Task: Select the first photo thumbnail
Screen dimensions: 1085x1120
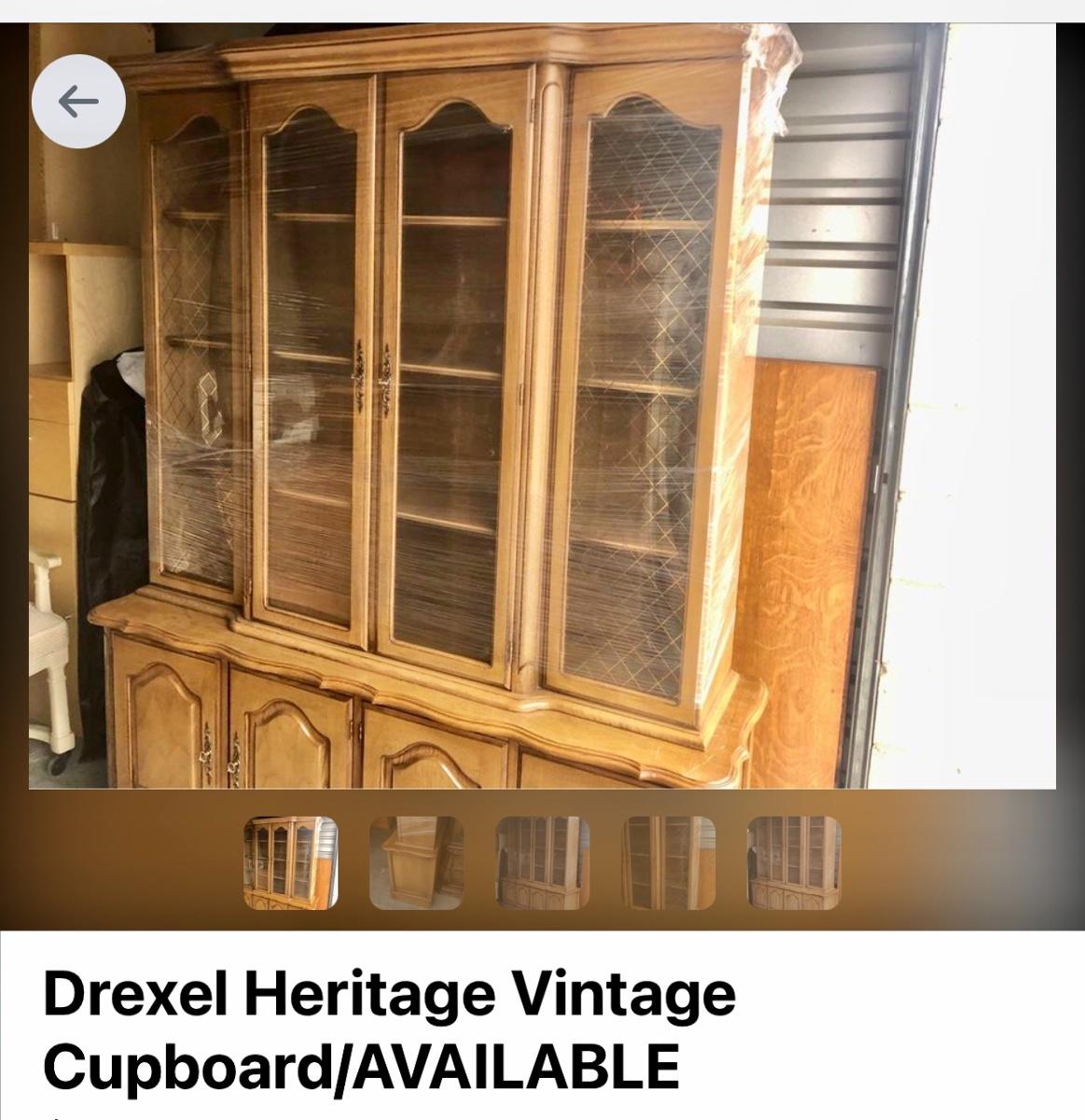Action: click(x=291, y=862)
